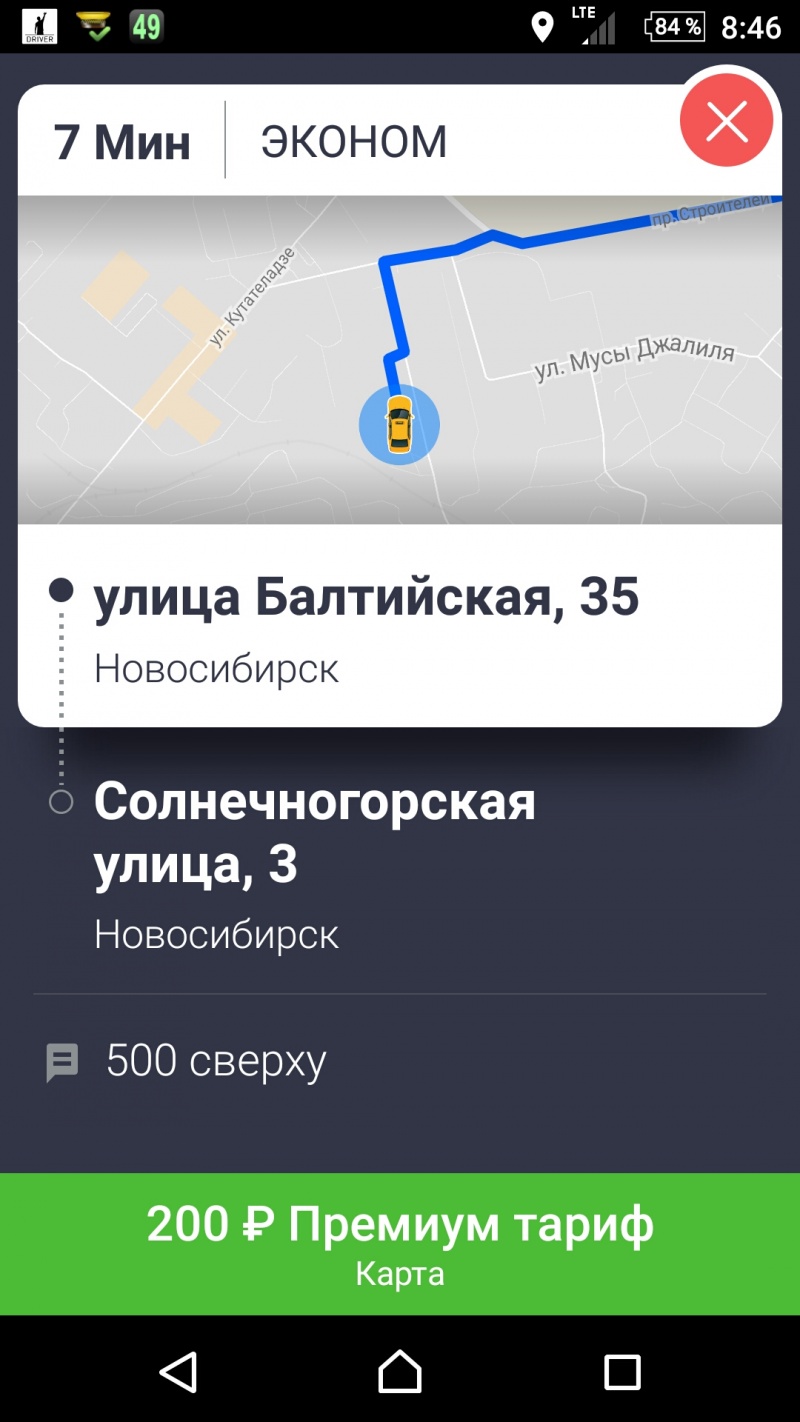This screenshot has width=800, height=1422.
Task: Go back using the system back button
Action: click(x=178, y=1371)
